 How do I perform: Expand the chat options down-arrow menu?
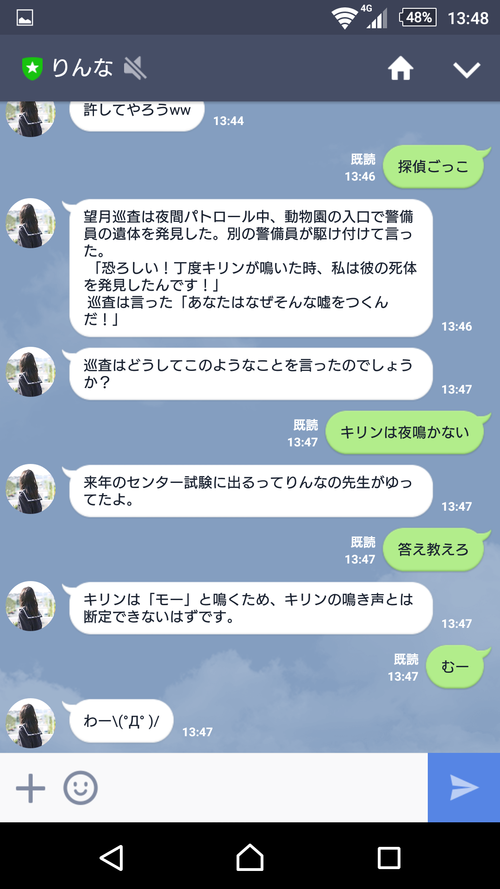(x=467, y=69)
